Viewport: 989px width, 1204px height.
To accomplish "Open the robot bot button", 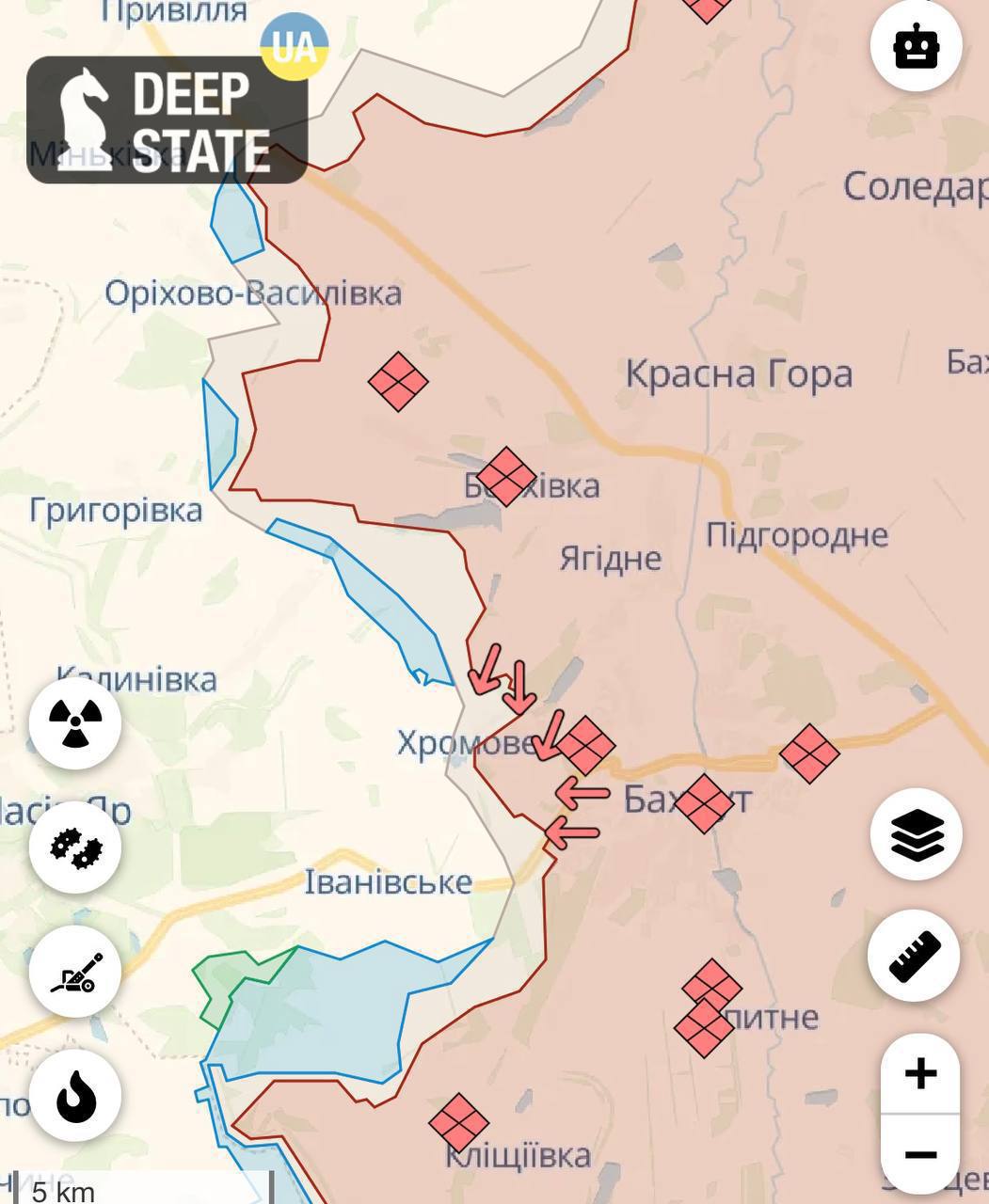I will (917, 46).
